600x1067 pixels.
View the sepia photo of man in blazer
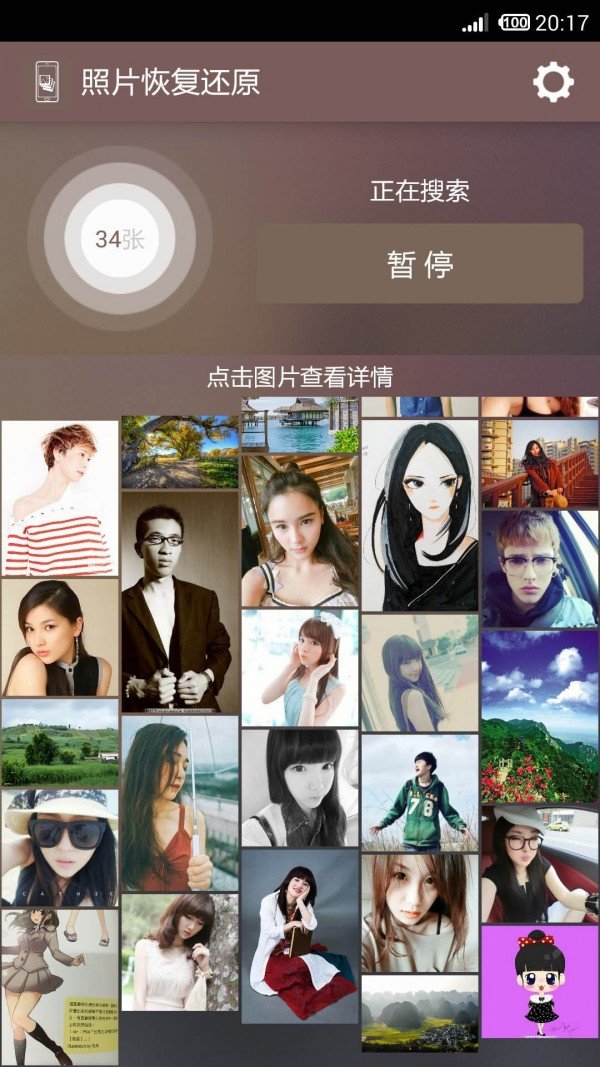tap(180, 601)
